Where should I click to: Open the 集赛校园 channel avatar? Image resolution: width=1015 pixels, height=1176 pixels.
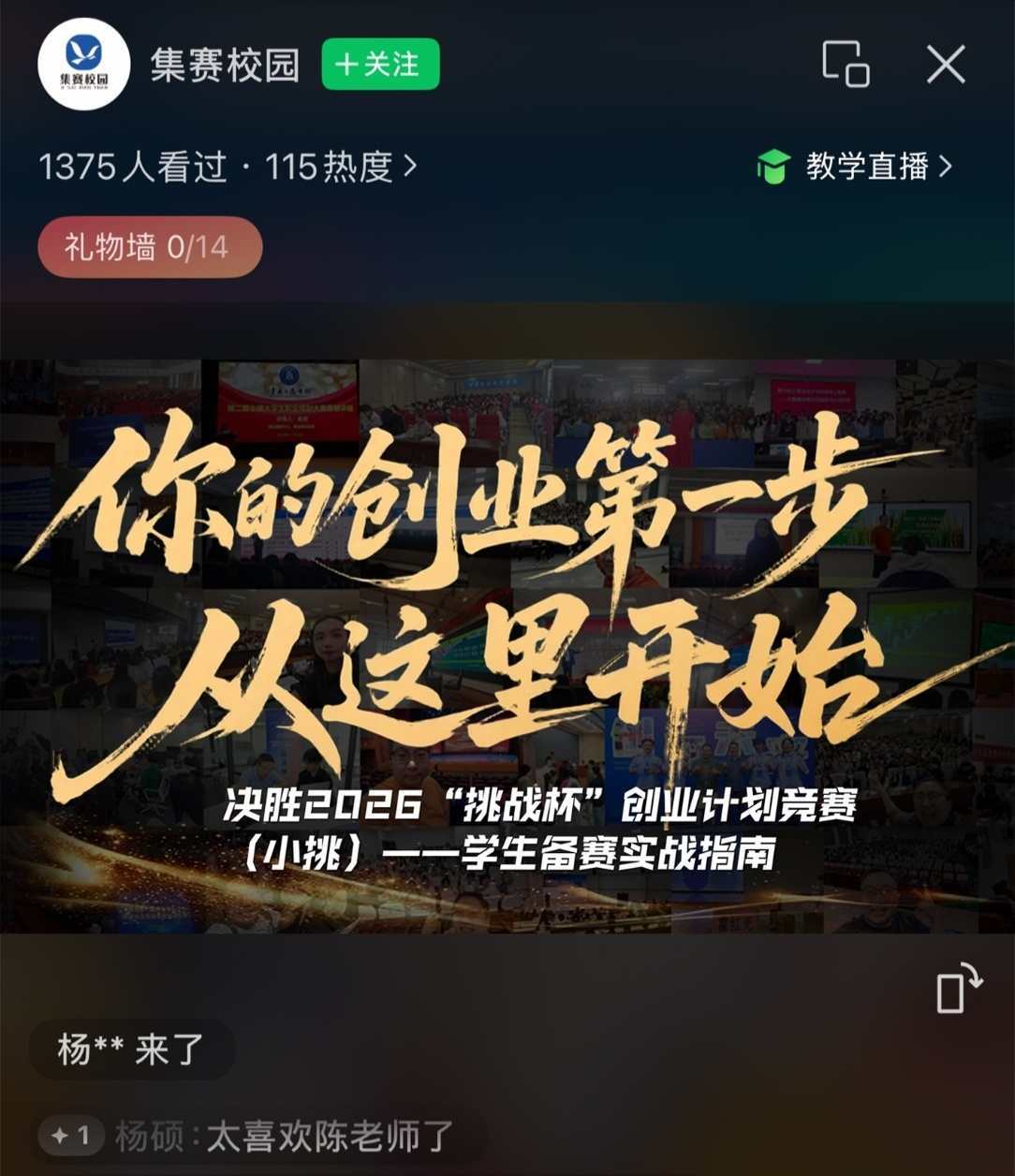click(83, 65)
